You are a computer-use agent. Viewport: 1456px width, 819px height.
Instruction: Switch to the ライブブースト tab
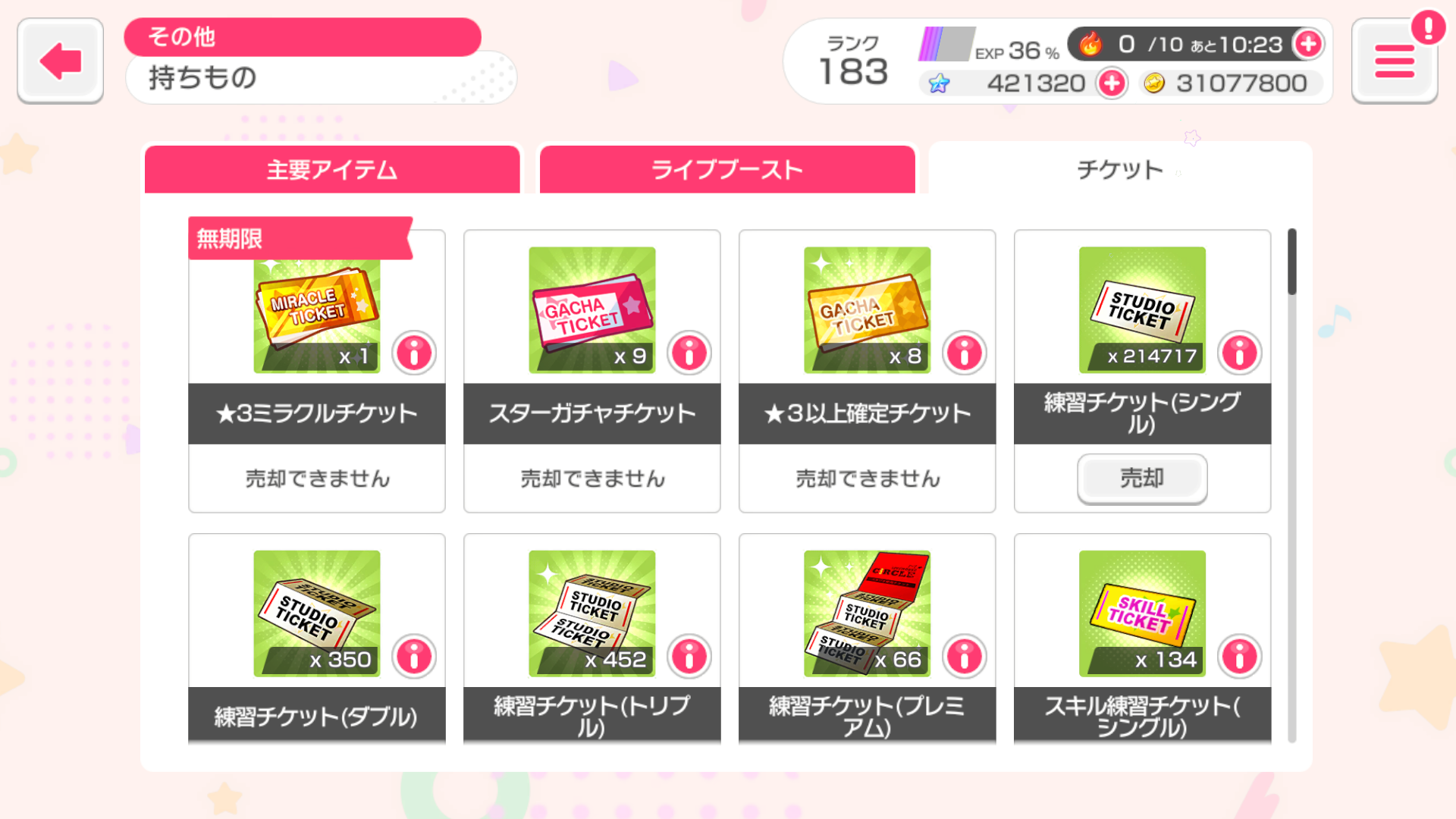(x=726, y=170)
